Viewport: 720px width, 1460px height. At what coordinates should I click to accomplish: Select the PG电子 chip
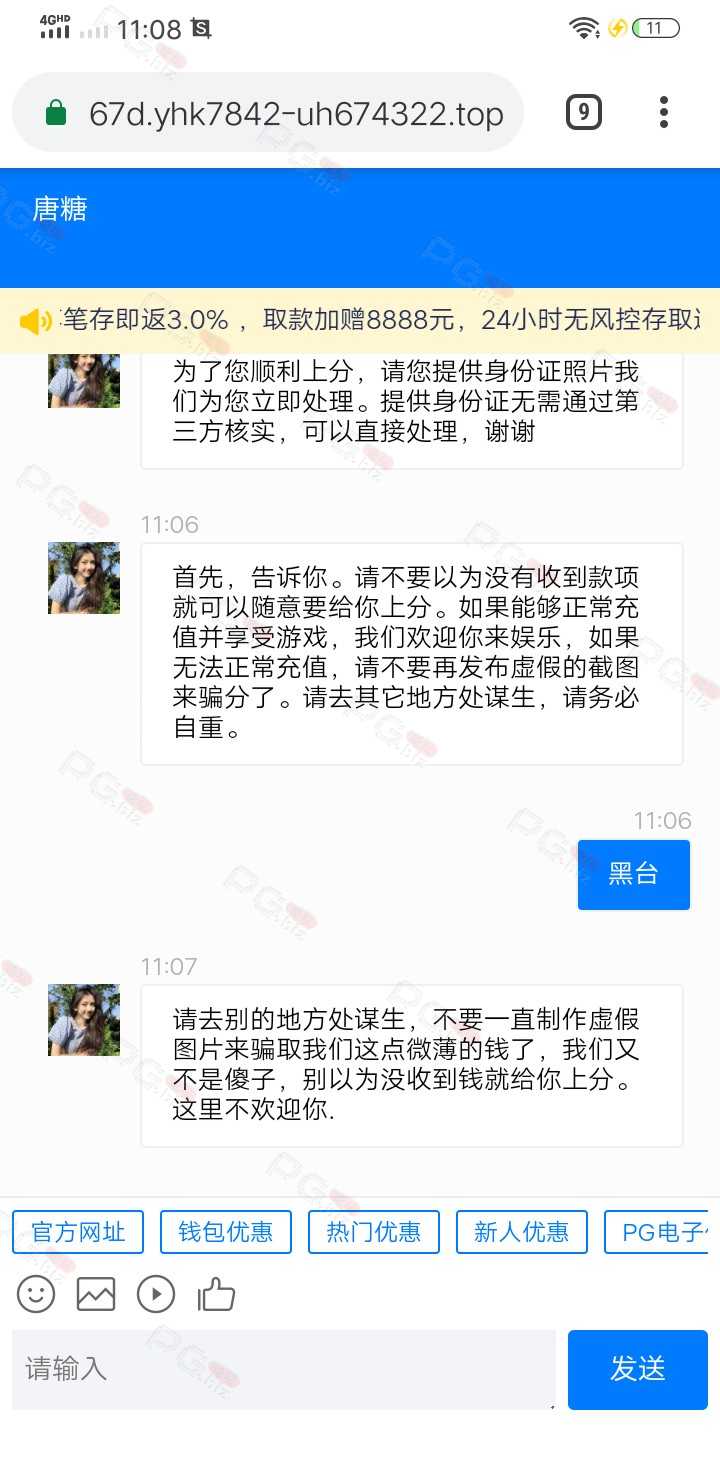(662, 1232)
